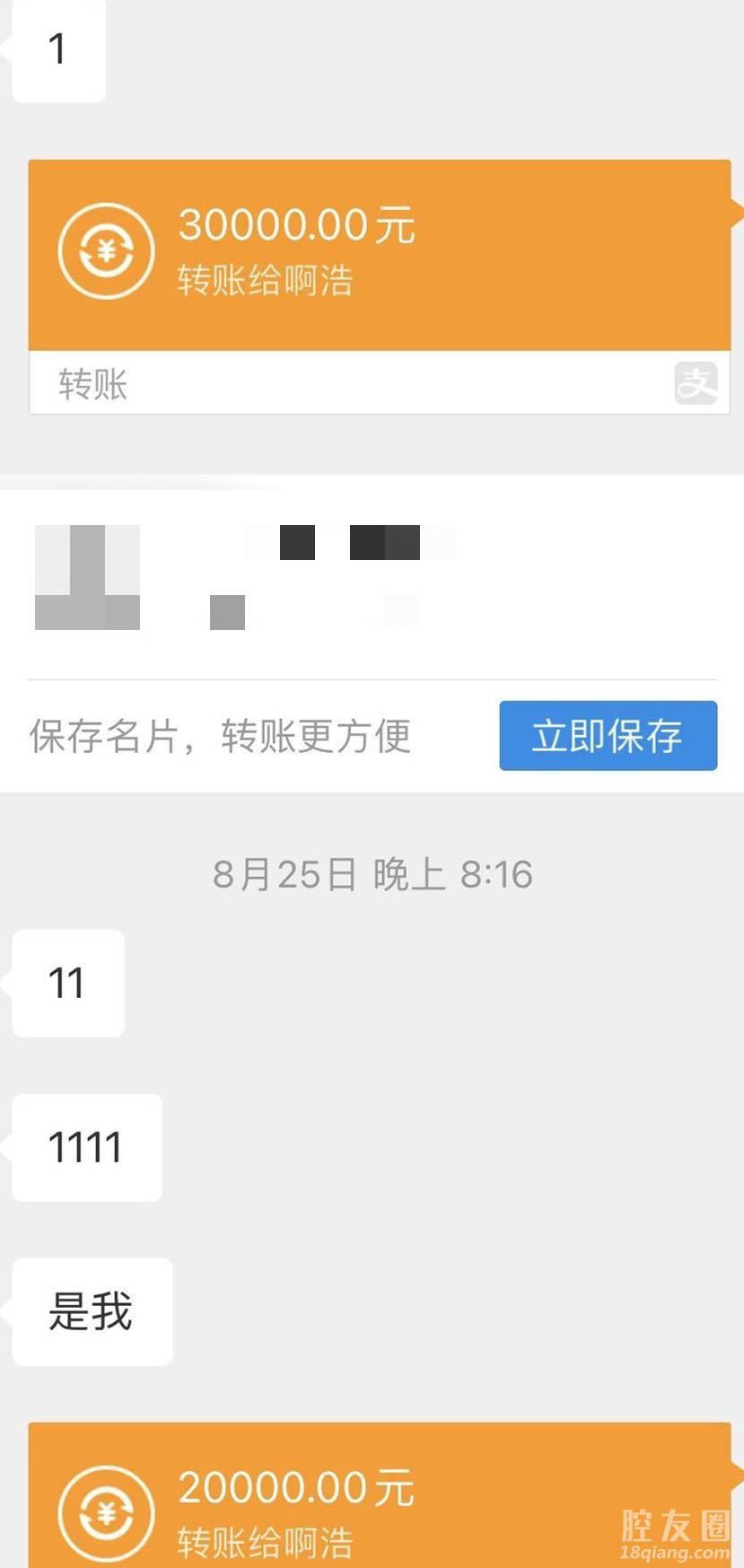
Task: Open the 30000.00元 transfer card
Action: click(379, 256)
